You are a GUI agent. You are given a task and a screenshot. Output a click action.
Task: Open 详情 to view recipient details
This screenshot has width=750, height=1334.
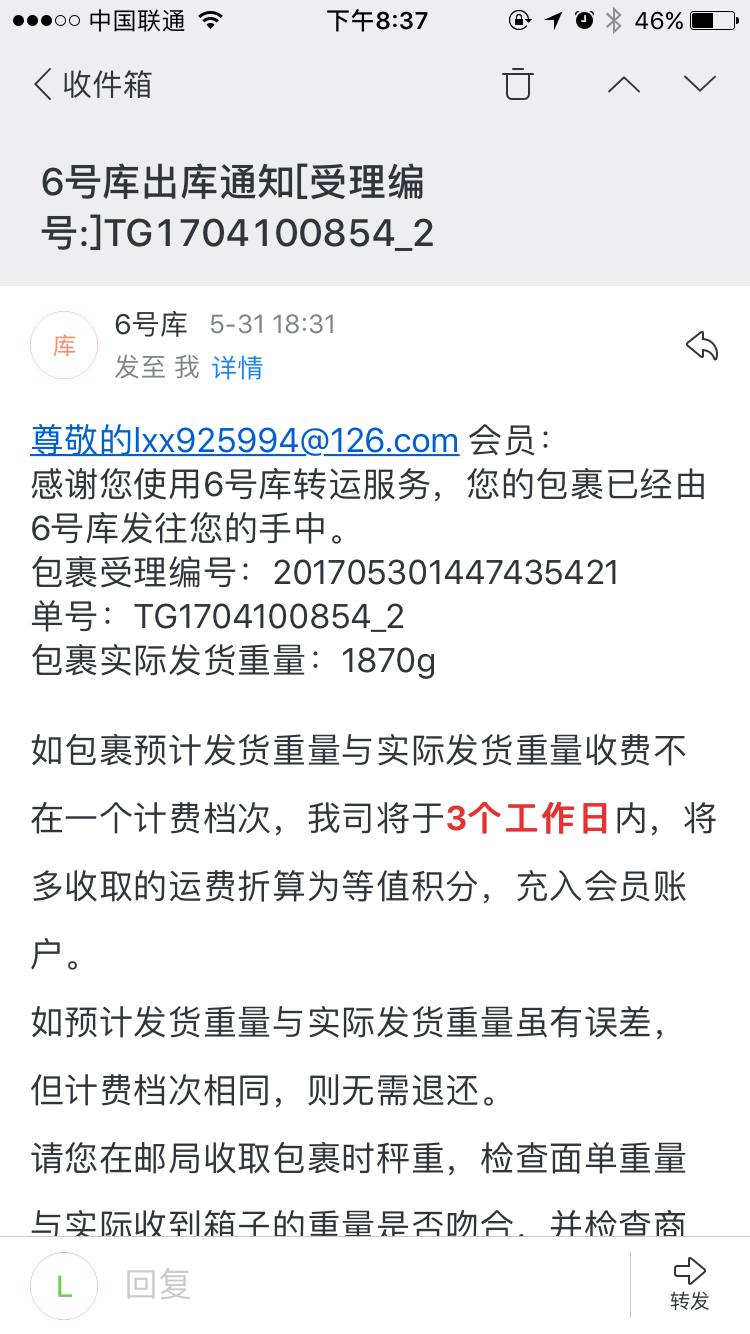(x=237, y=368)
